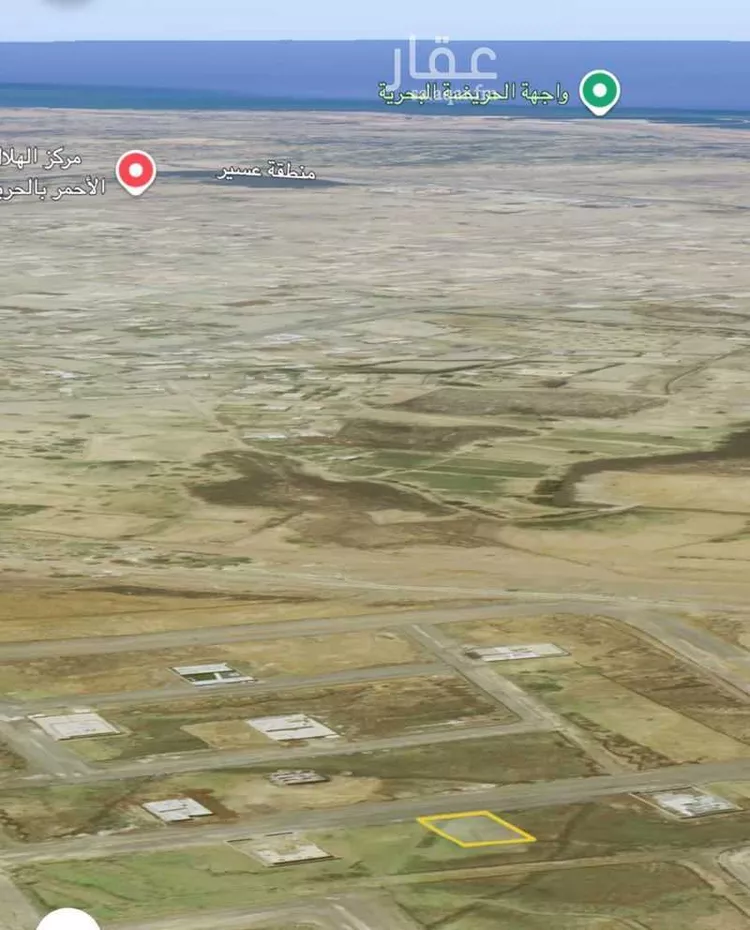Tap the green pin for واجهة الحريضة البحرية
750x930 pixels.
pyautogui.click(x=599, y=91)
